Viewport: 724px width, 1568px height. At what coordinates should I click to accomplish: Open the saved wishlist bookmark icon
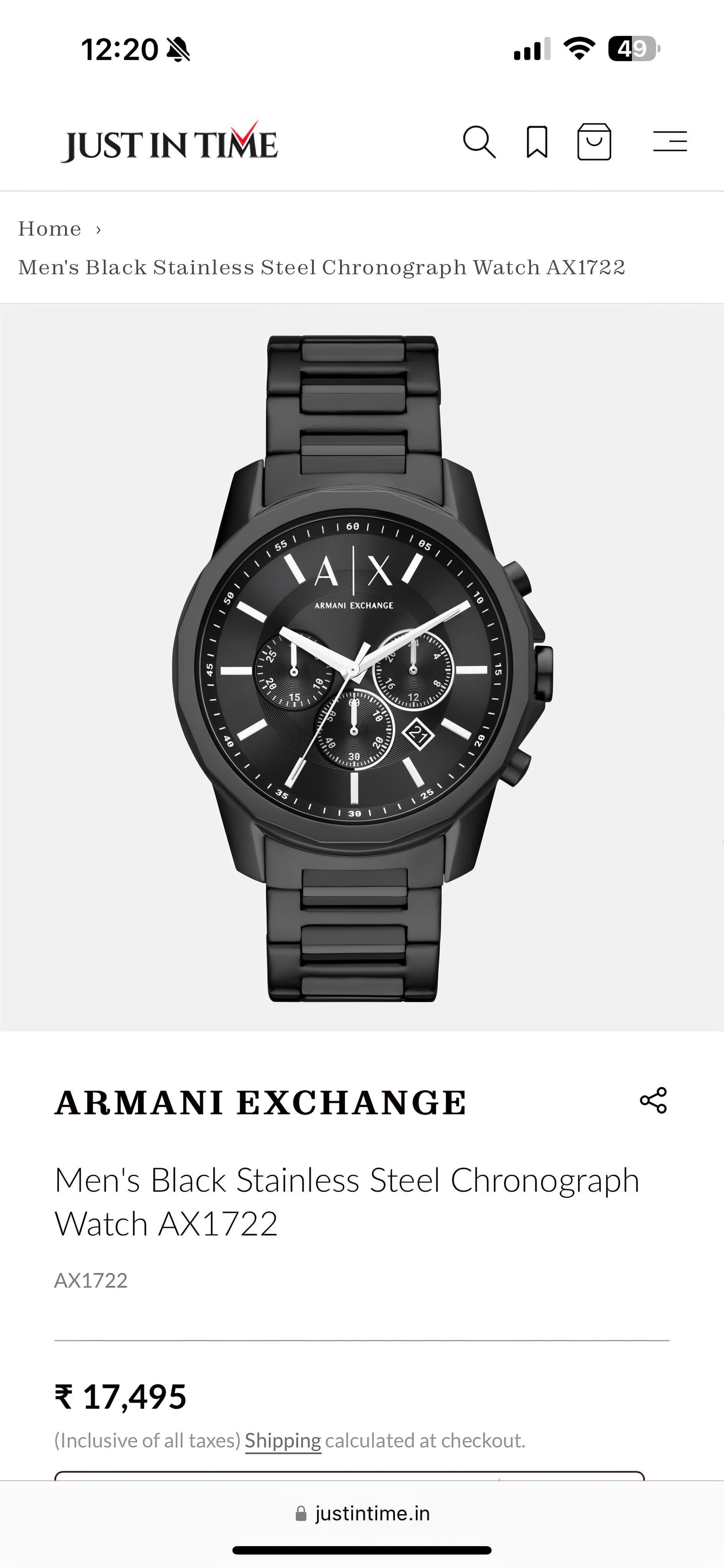(536, 142)
